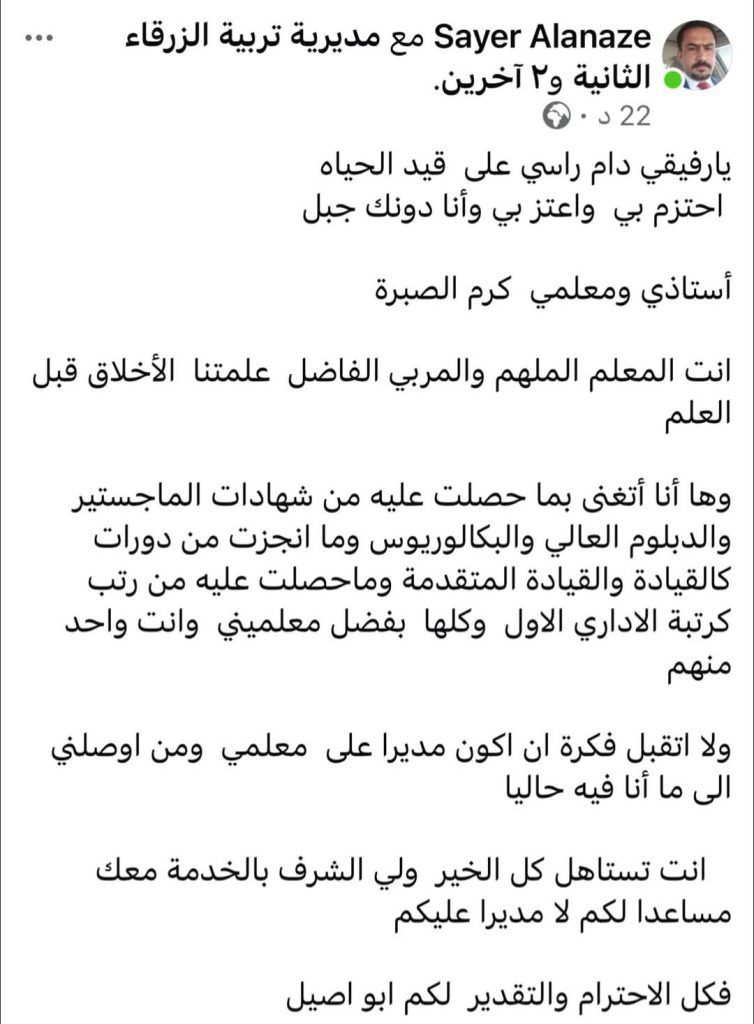Open Sayer Alanaze's profile picture
This screenshot has width=754, height=1024.
point(700,56)
